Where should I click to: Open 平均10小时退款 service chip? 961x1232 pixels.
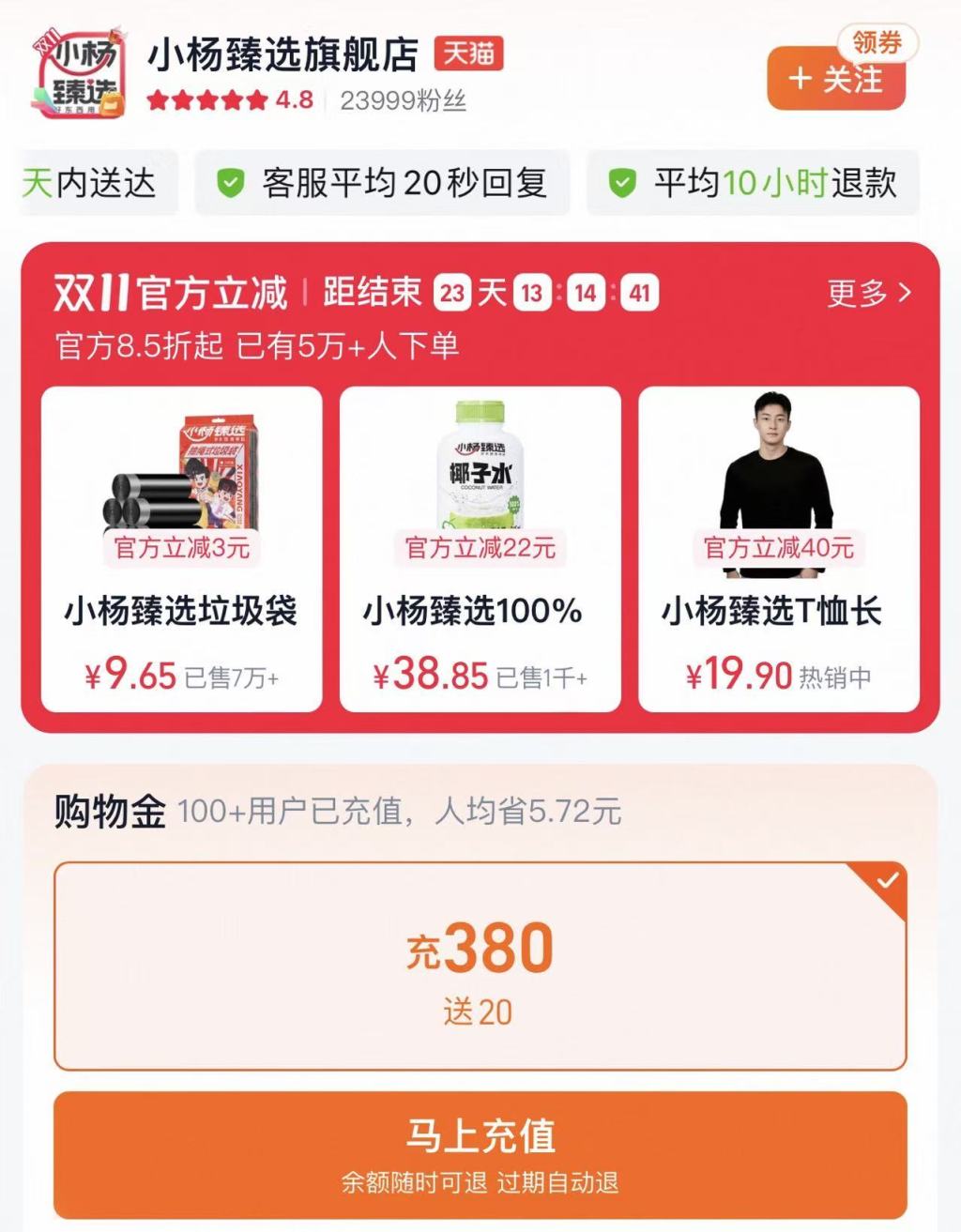753,183
